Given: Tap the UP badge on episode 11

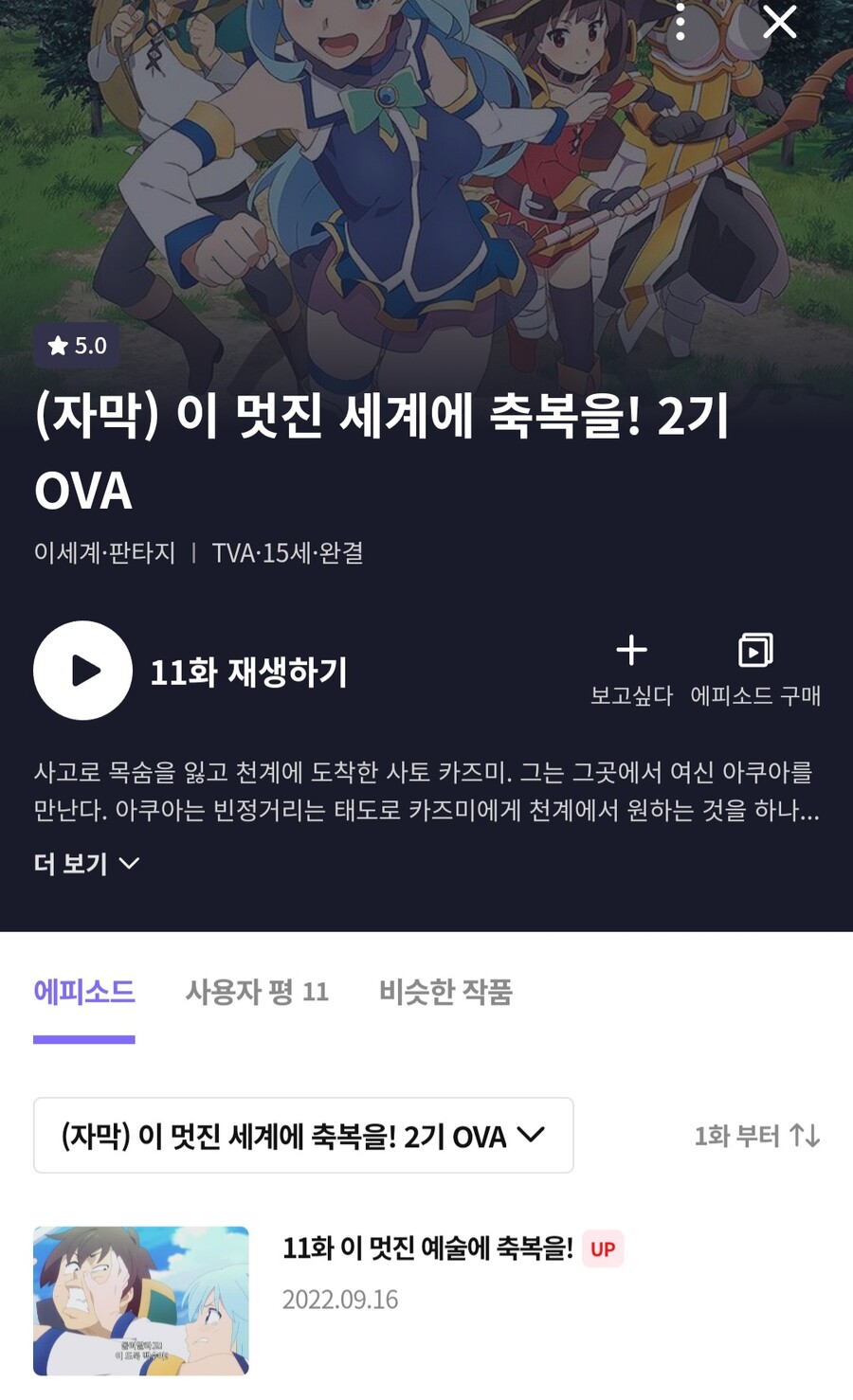Looking at the screenshot, I should (603, 1248).
